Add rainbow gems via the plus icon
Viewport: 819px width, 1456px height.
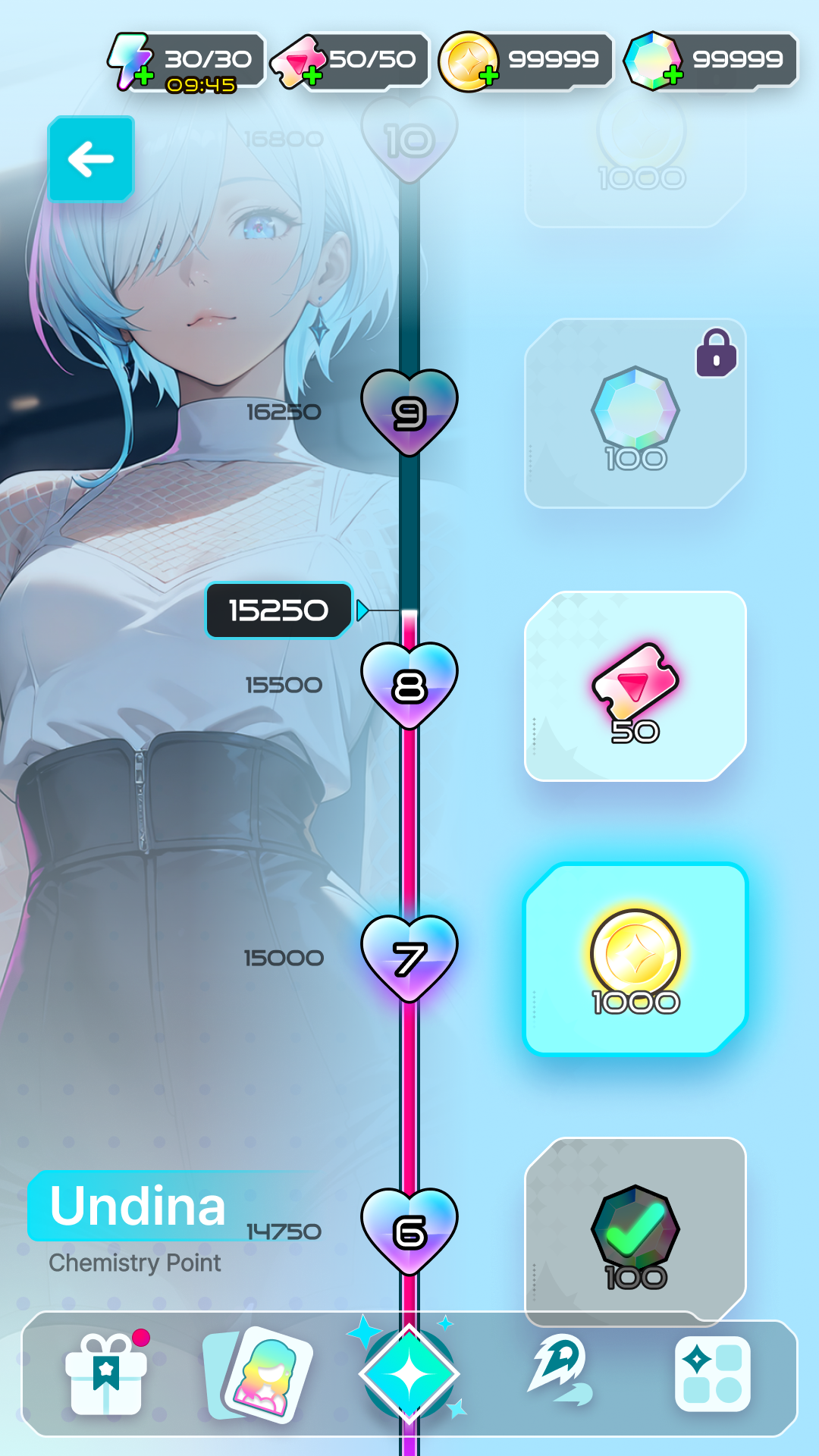[673, 75]
